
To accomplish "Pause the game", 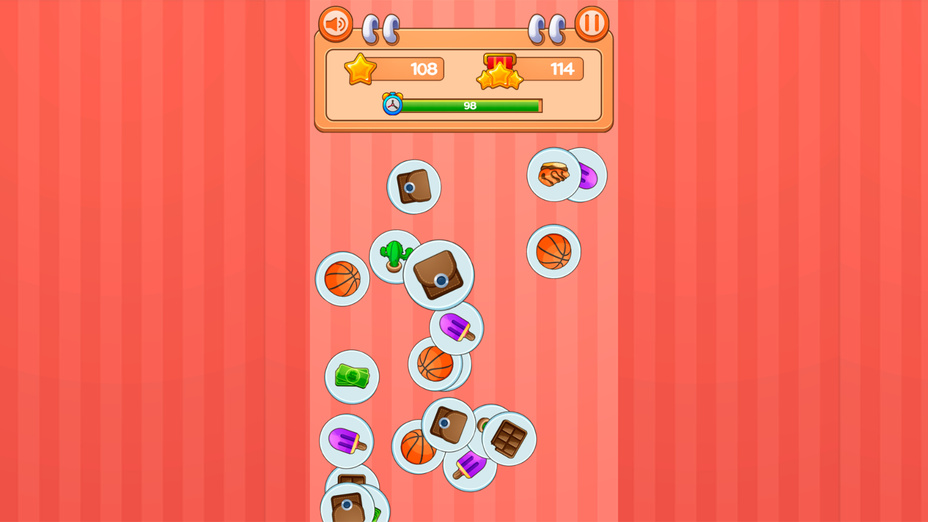I will coord(591,23).
